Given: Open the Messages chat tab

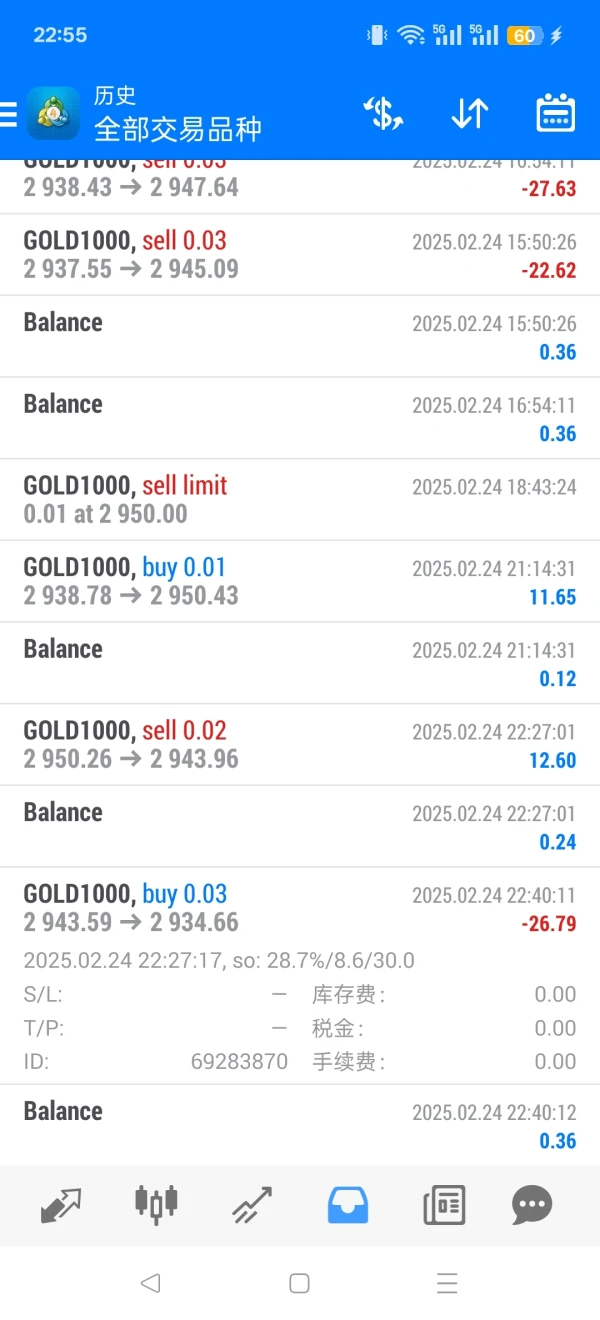Looking at the screenshot, I should click(x=532, y=1205).
